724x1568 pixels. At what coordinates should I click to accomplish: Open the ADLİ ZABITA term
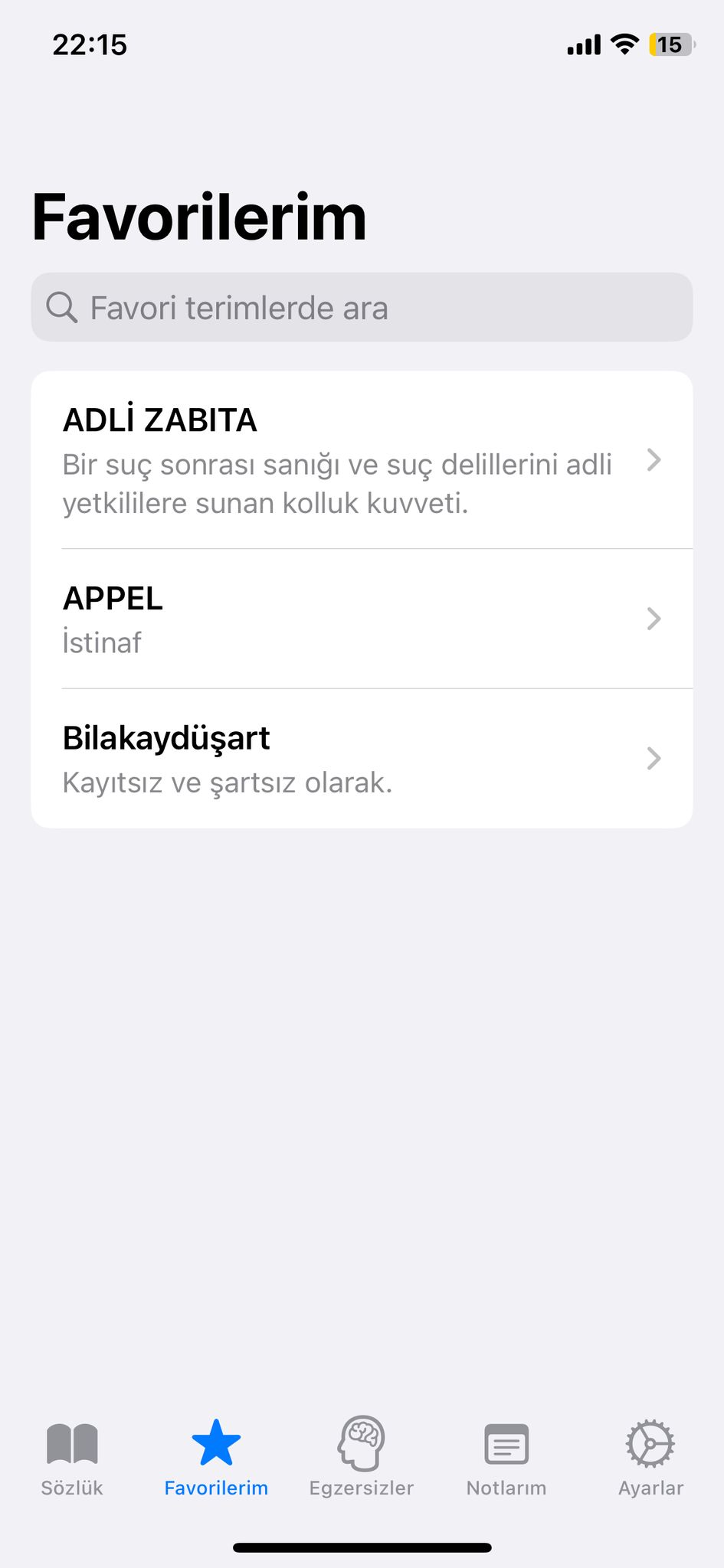[362, 460]
